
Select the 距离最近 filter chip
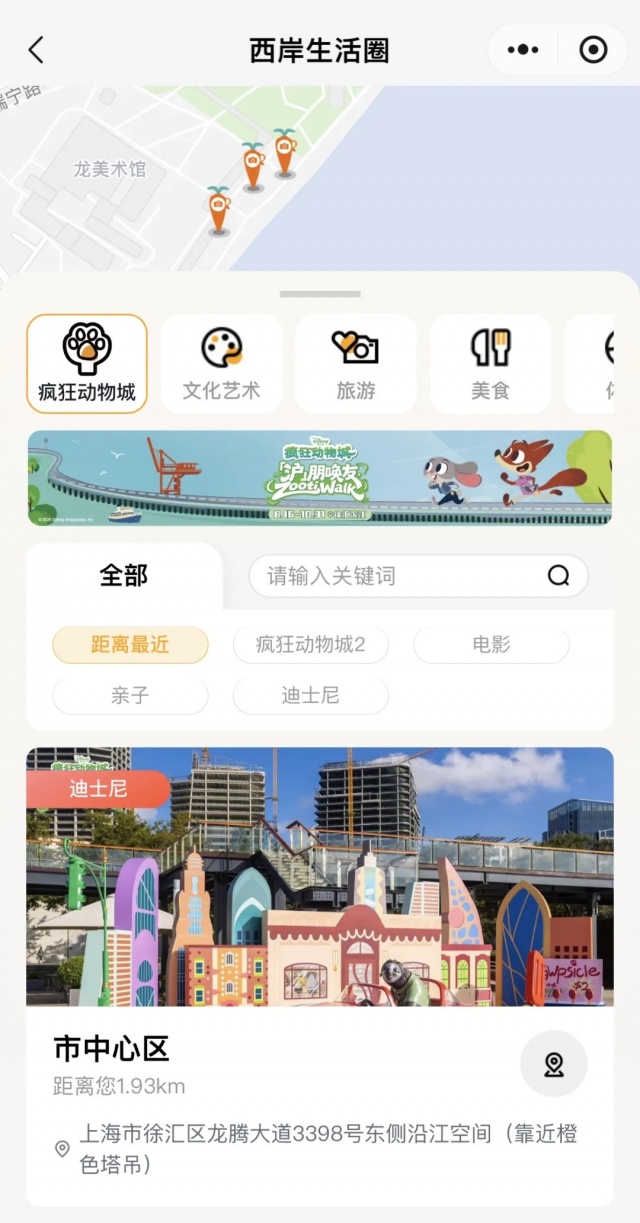(x=130, y=645)
